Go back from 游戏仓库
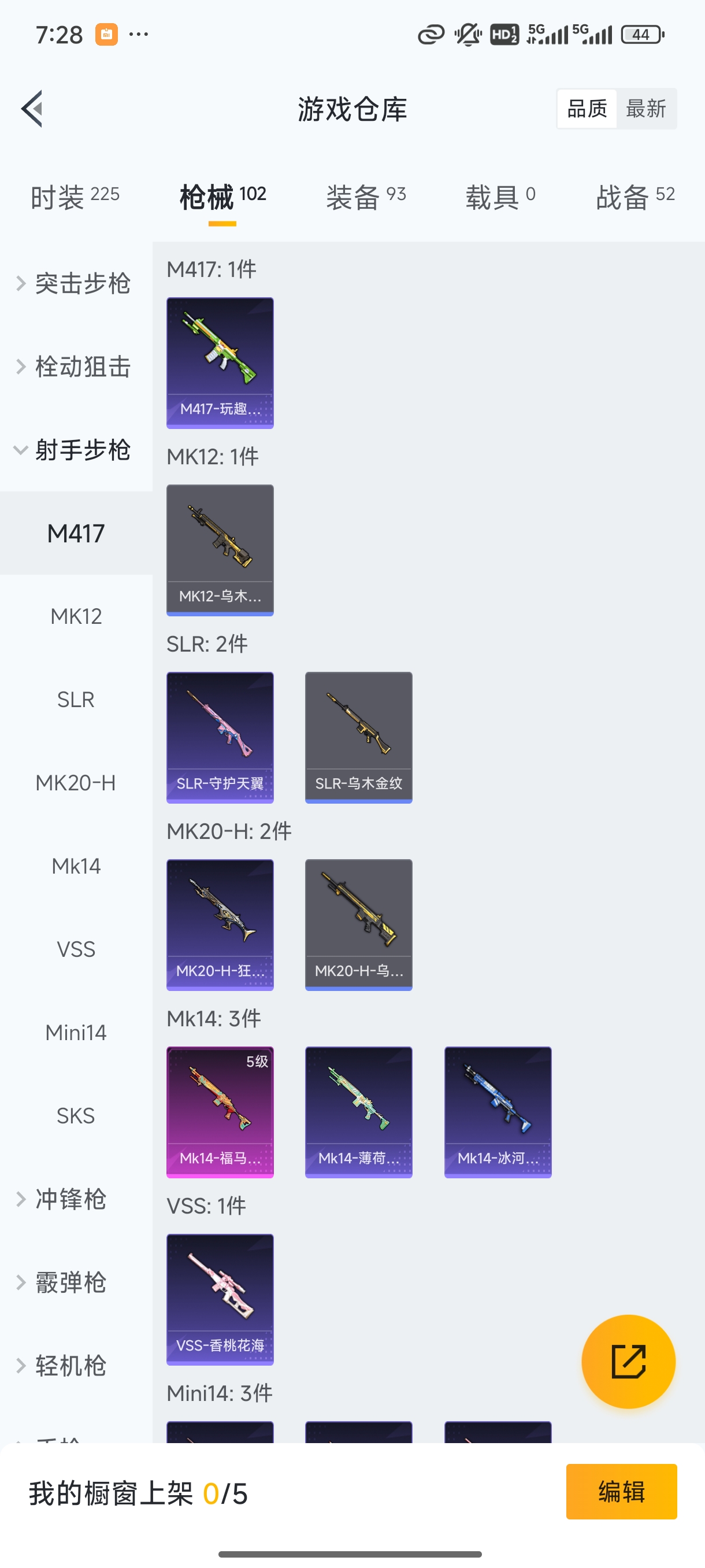This screenshot has height=1568, width=705. (x=32, y=109)
